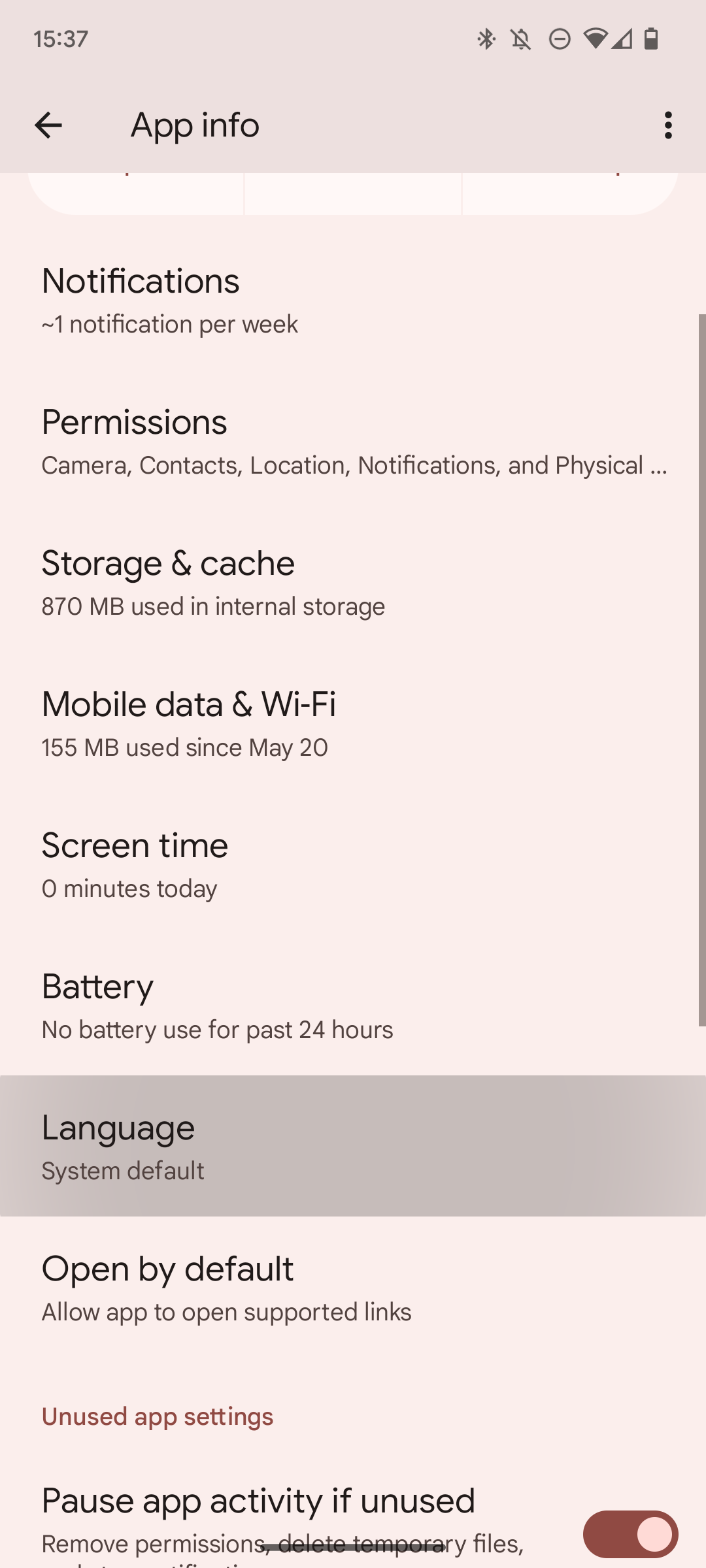View Storage & cache details
The height and width of the screenshot is (1568, 706).
(353, 583)
